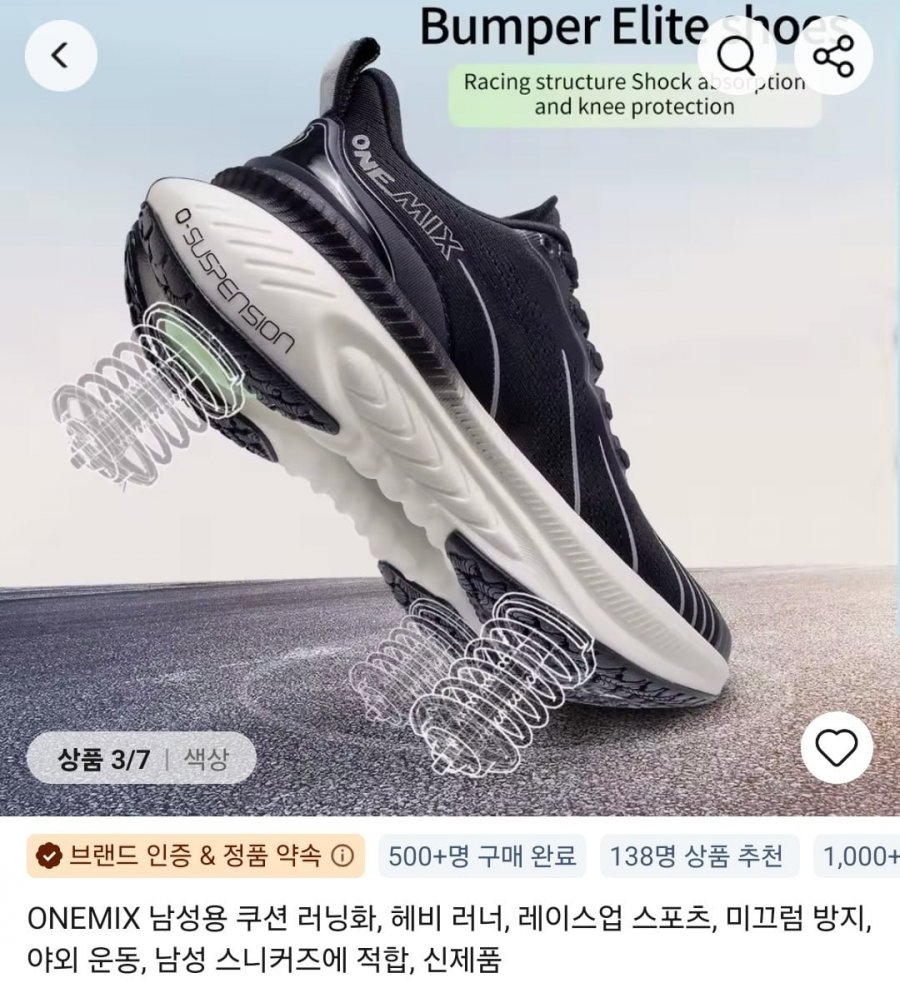Add the shoe to the wishlist with the heart icon
This screenshot has width=900, height=983.
click(836, 748)
